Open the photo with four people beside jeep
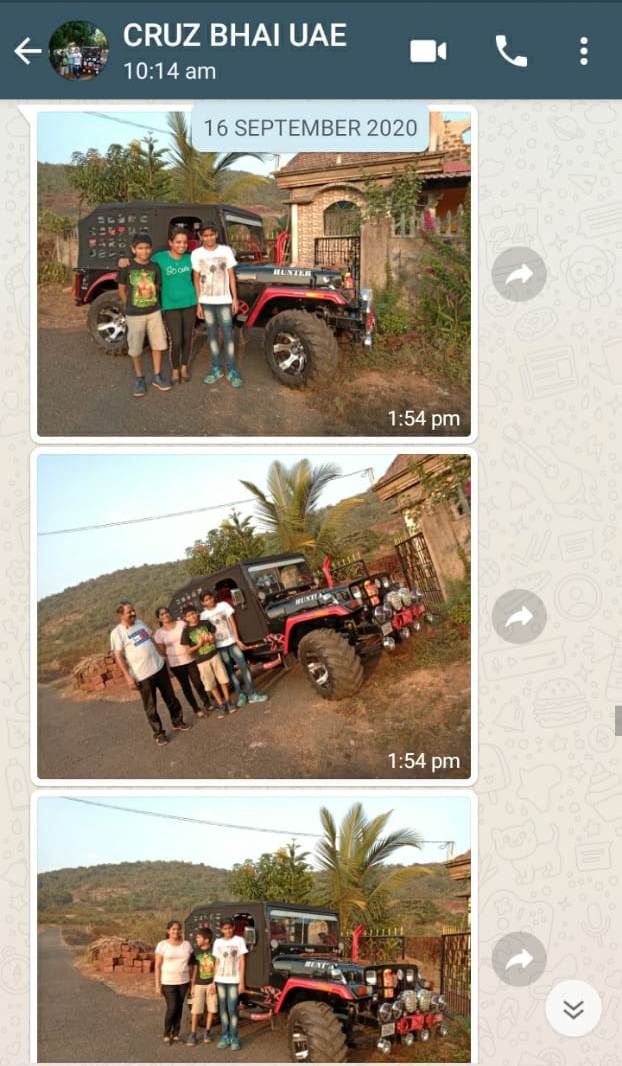 (254, 616)
